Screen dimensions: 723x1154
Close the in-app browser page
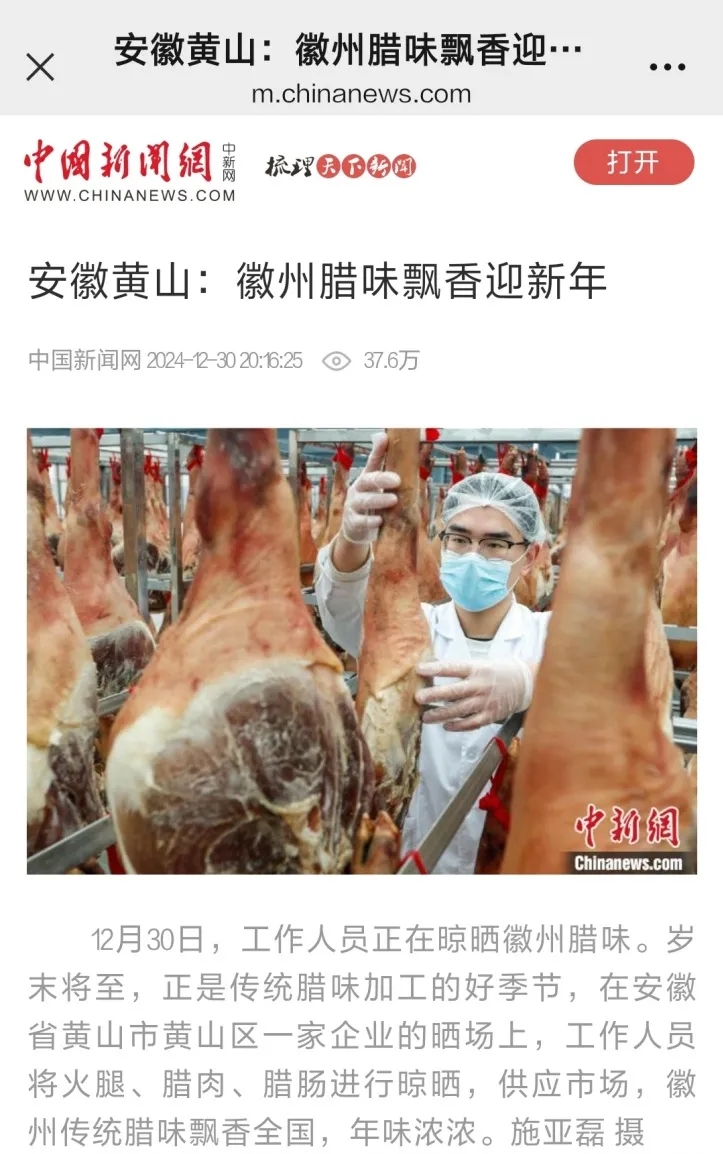click(x=40, y=67)
